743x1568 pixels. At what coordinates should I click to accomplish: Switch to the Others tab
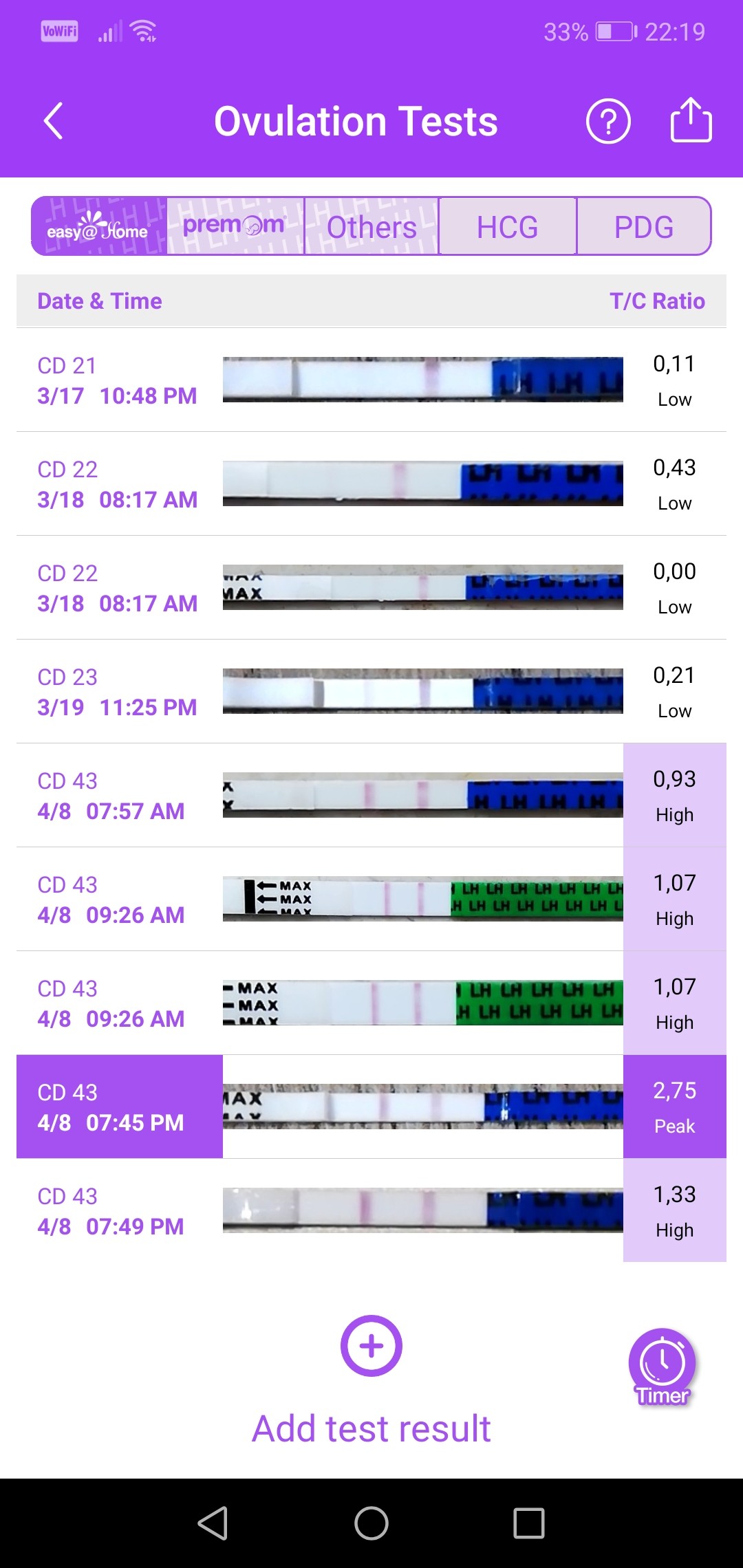click(371, 226)
